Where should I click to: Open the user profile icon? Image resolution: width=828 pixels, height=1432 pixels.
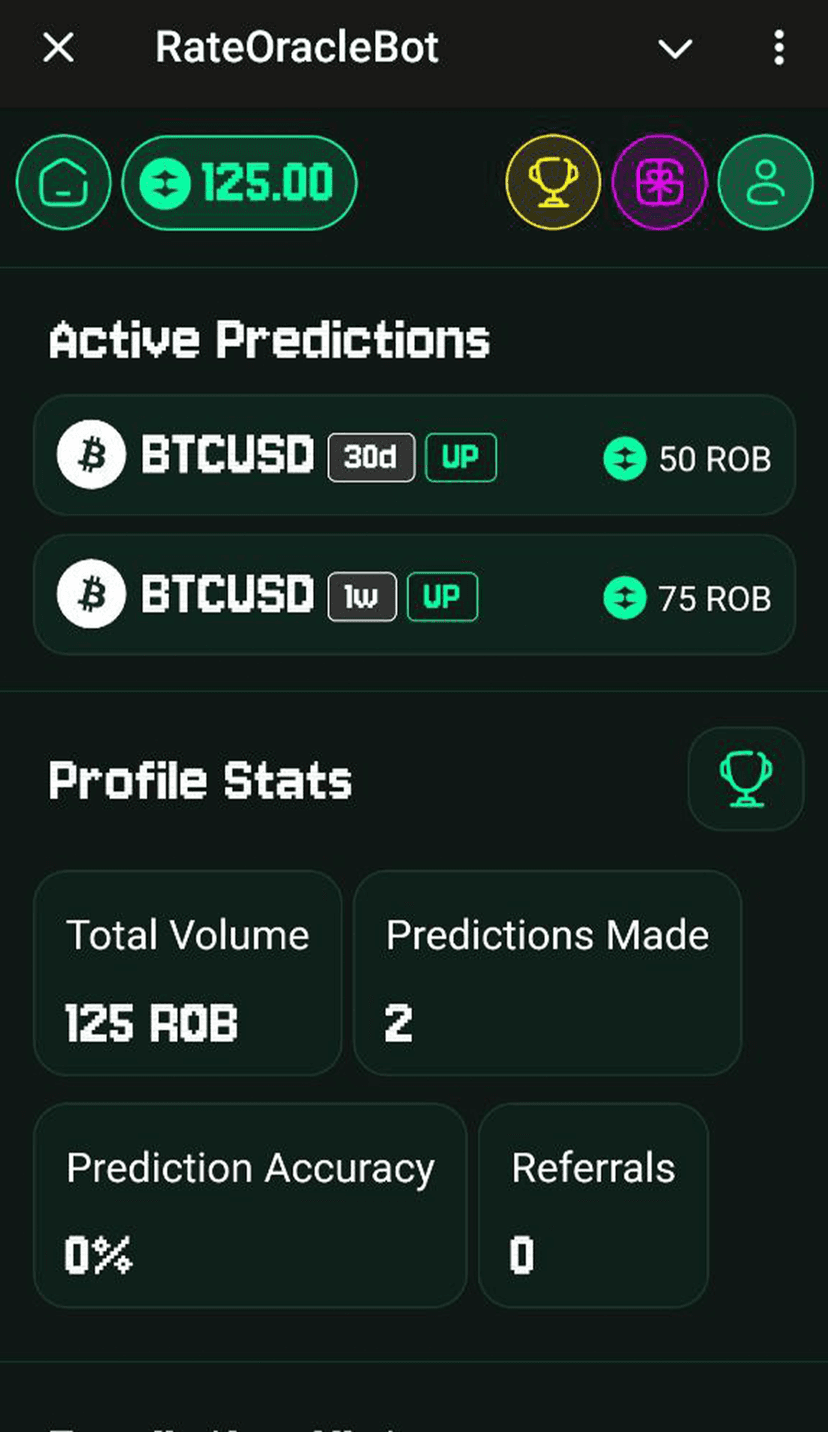766,183
